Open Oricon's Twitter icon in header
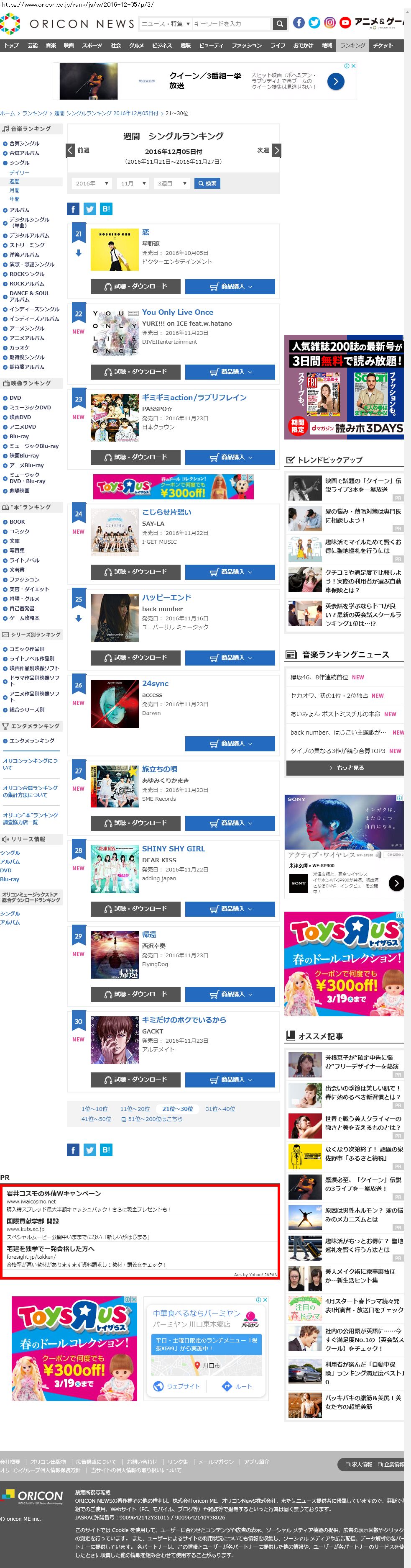Screen dimensions: 411x1568 (314, 23)
